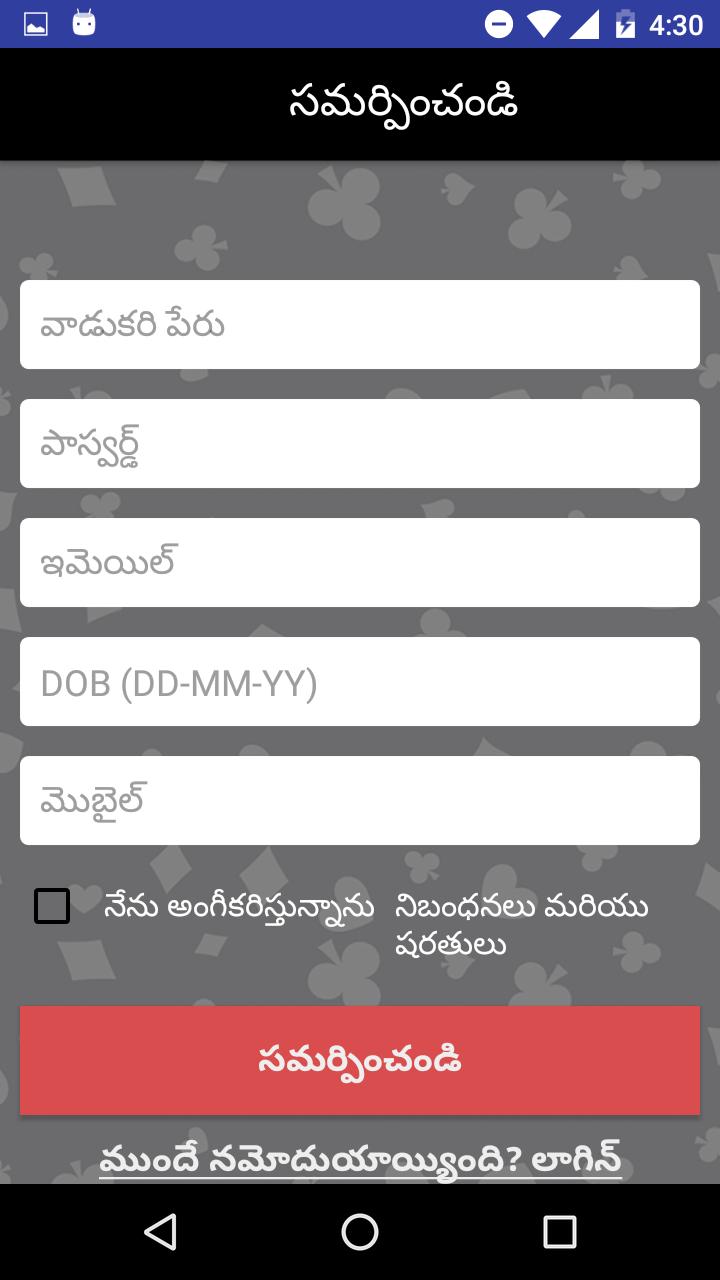Select the ఇమెయిల్ email field

360,562
